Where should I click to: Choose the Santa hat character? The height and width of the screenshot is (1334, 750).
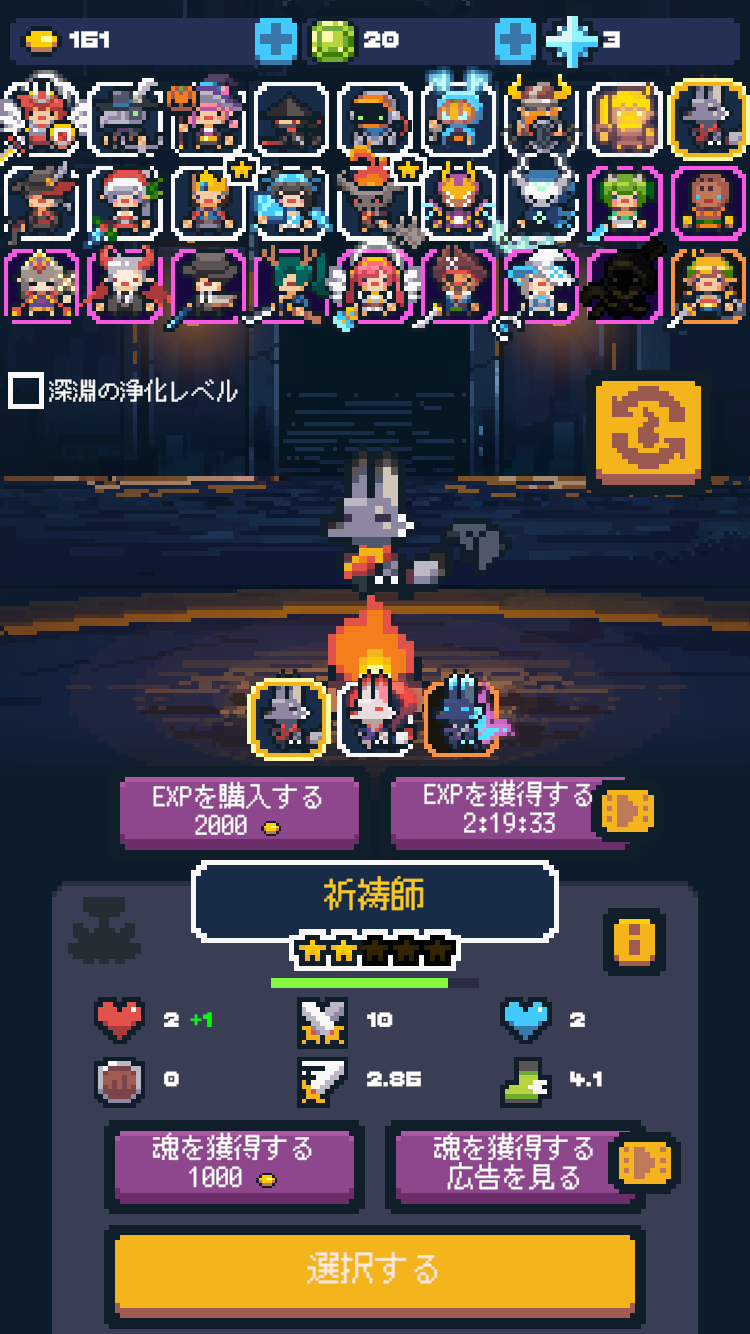point(125,201)
